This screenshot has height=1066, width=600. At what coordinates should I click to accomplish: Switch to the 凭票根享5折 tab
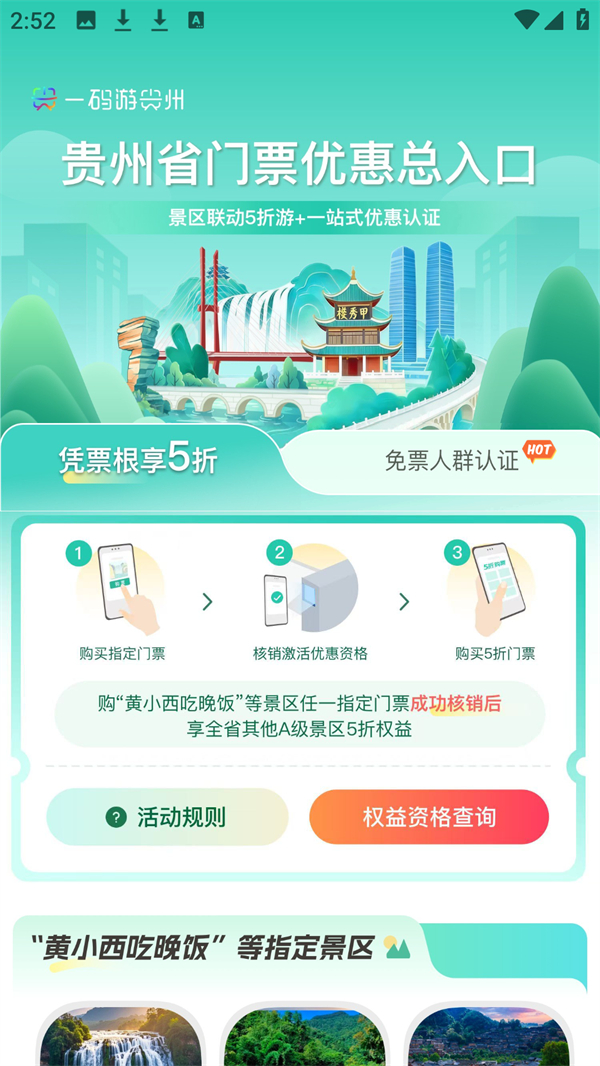point(138,460)
